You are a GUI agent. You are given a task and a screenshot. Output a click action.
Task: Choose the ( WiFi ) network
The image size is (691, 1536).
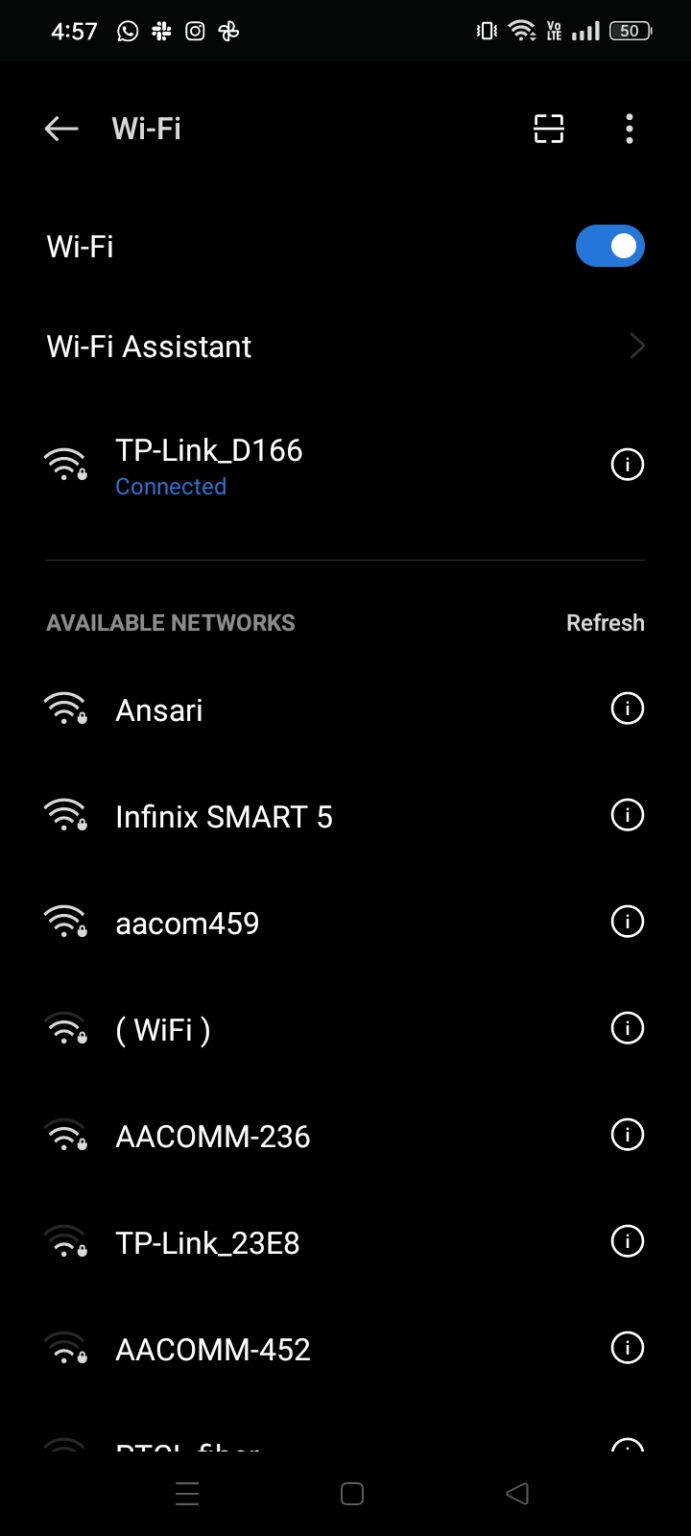163,1030
